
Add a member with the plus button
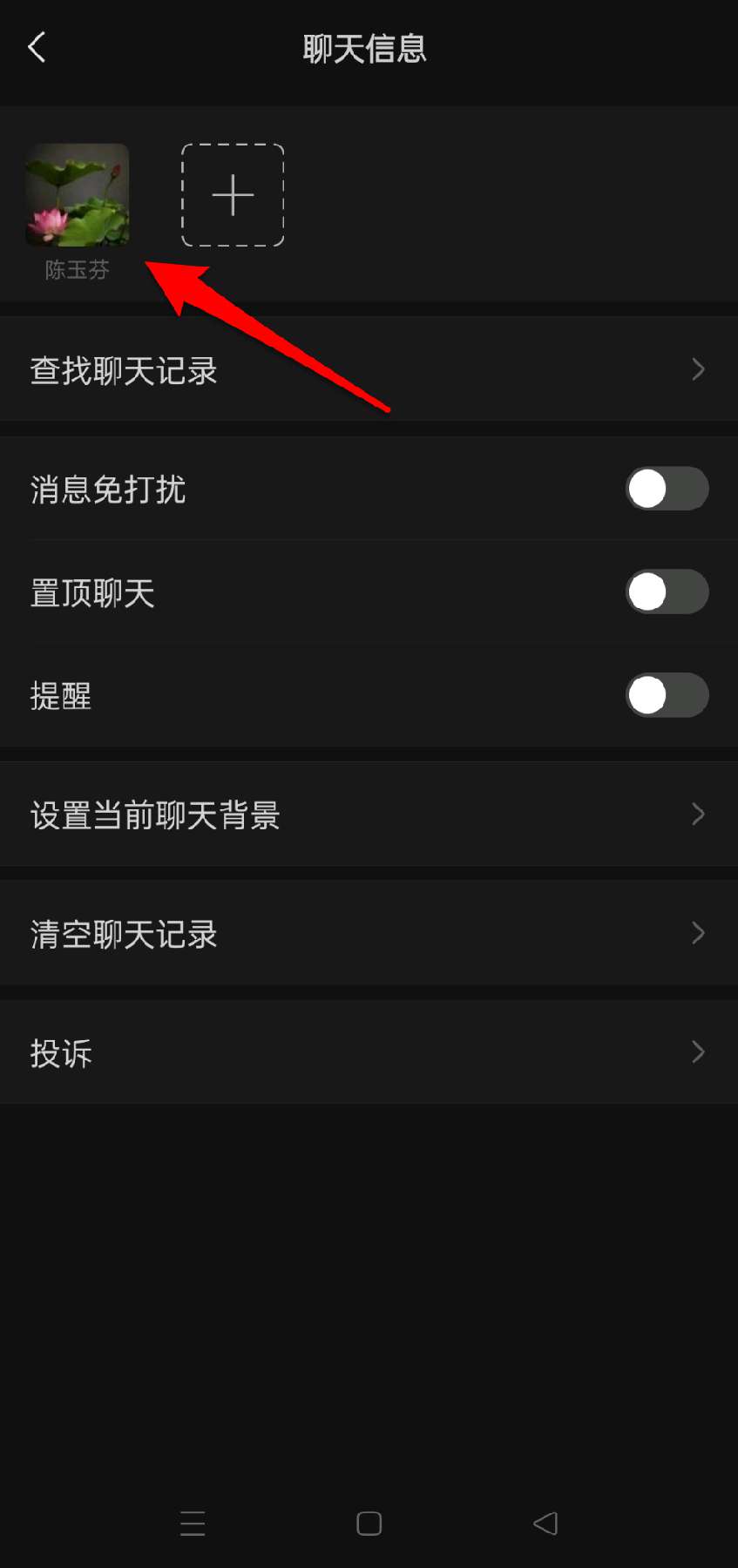pyautogui.click(x=233, y=195)
